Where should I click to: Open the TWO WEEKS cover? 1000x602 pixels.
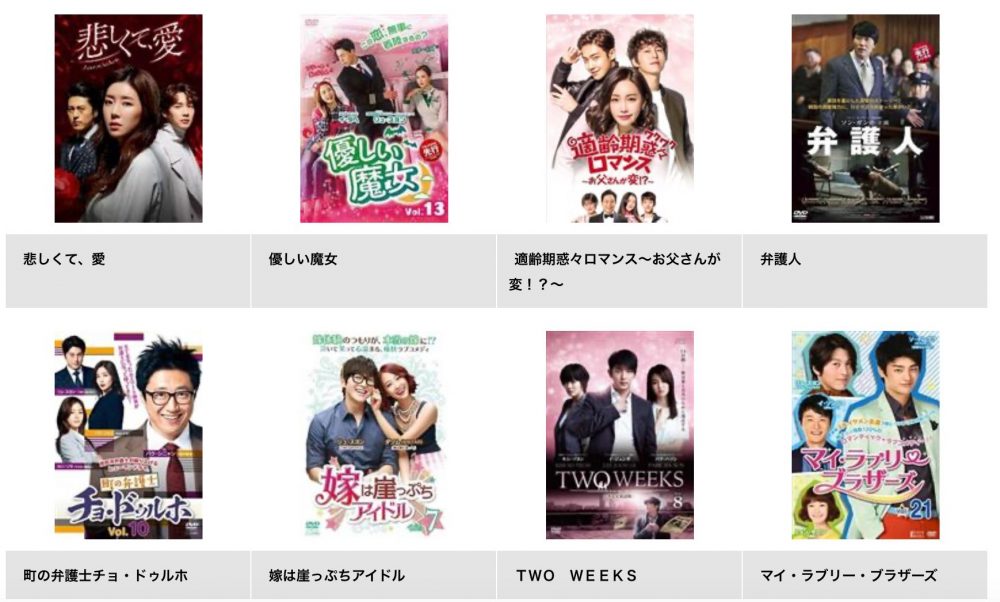click(620, 435)
